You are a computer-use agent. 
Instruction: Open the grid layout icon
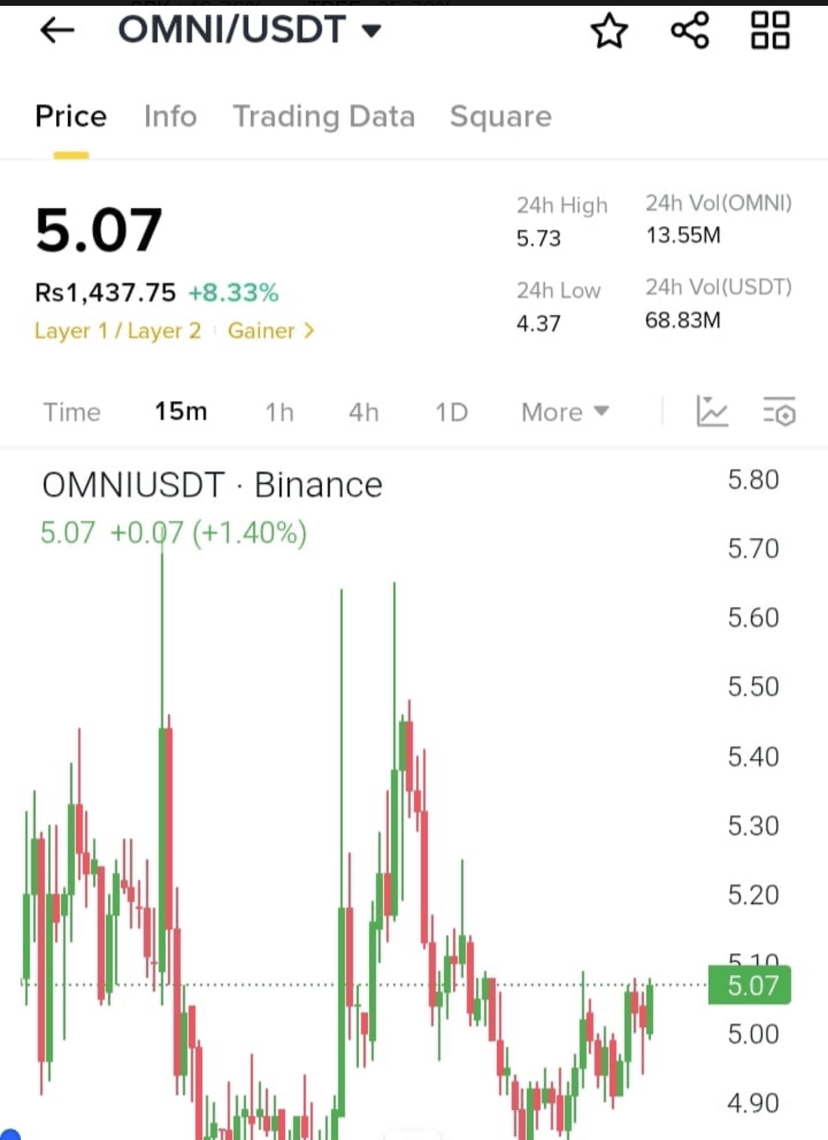pos(770,31)
